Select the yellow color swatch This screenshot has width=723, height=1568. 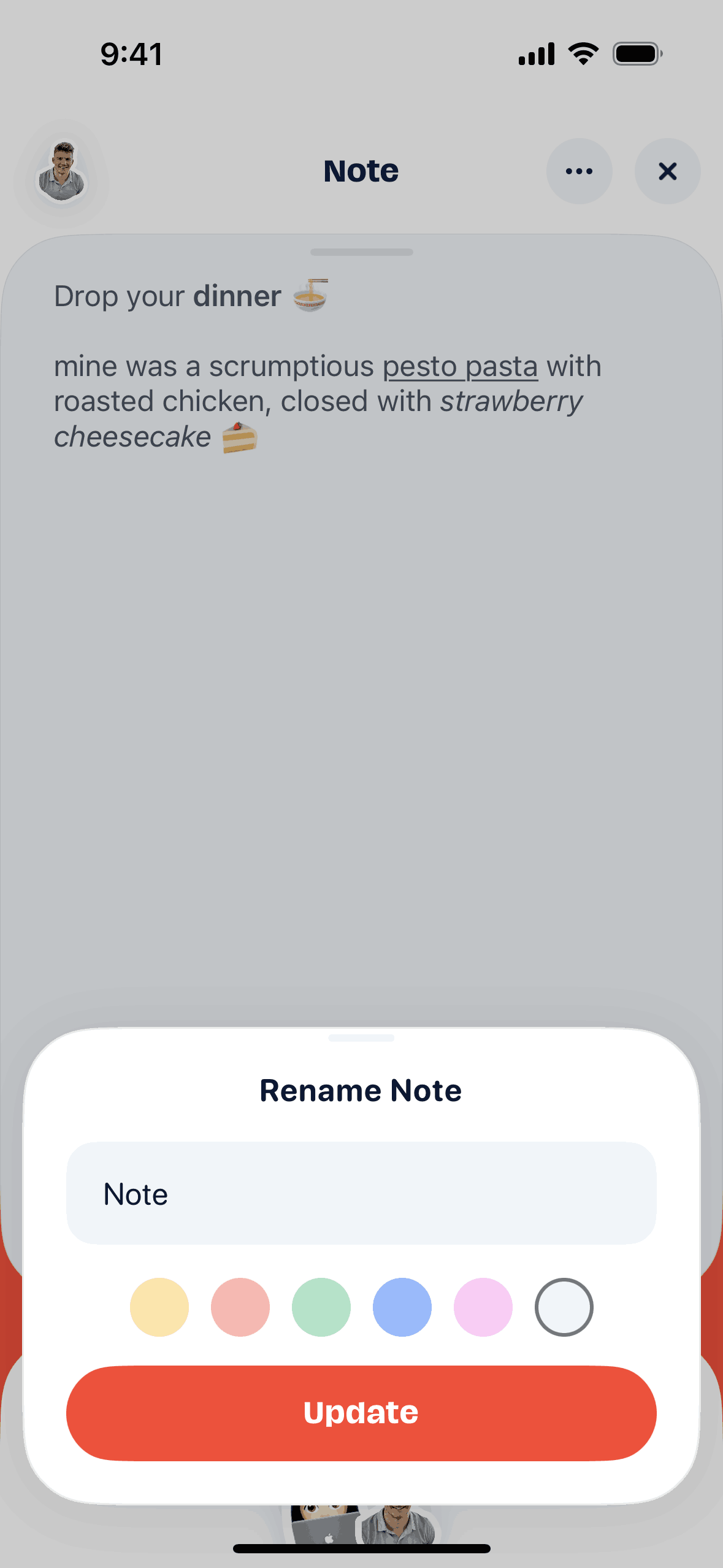point(159,1307)
